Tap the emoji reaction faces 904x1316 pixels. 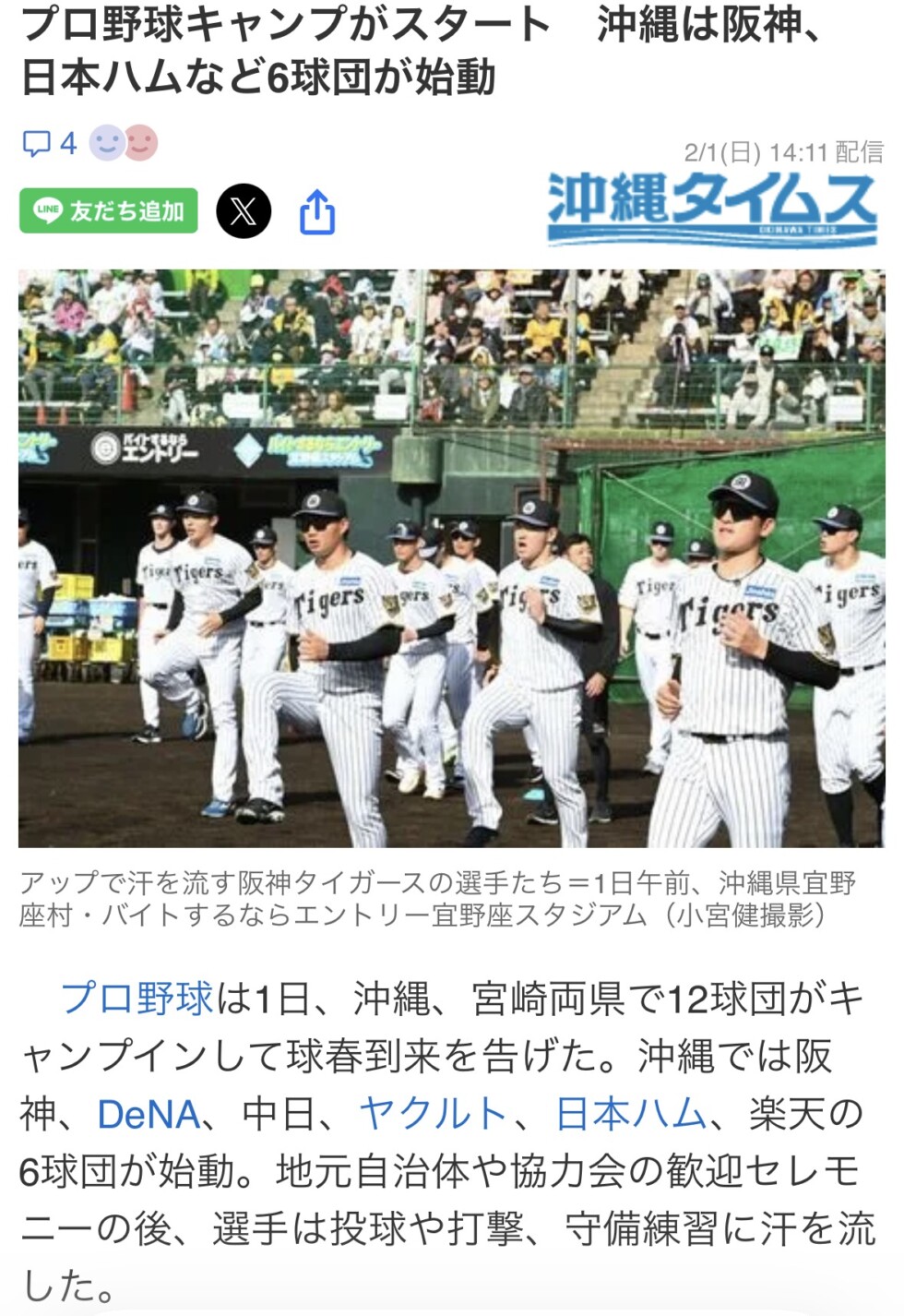[x=124, y=143]
